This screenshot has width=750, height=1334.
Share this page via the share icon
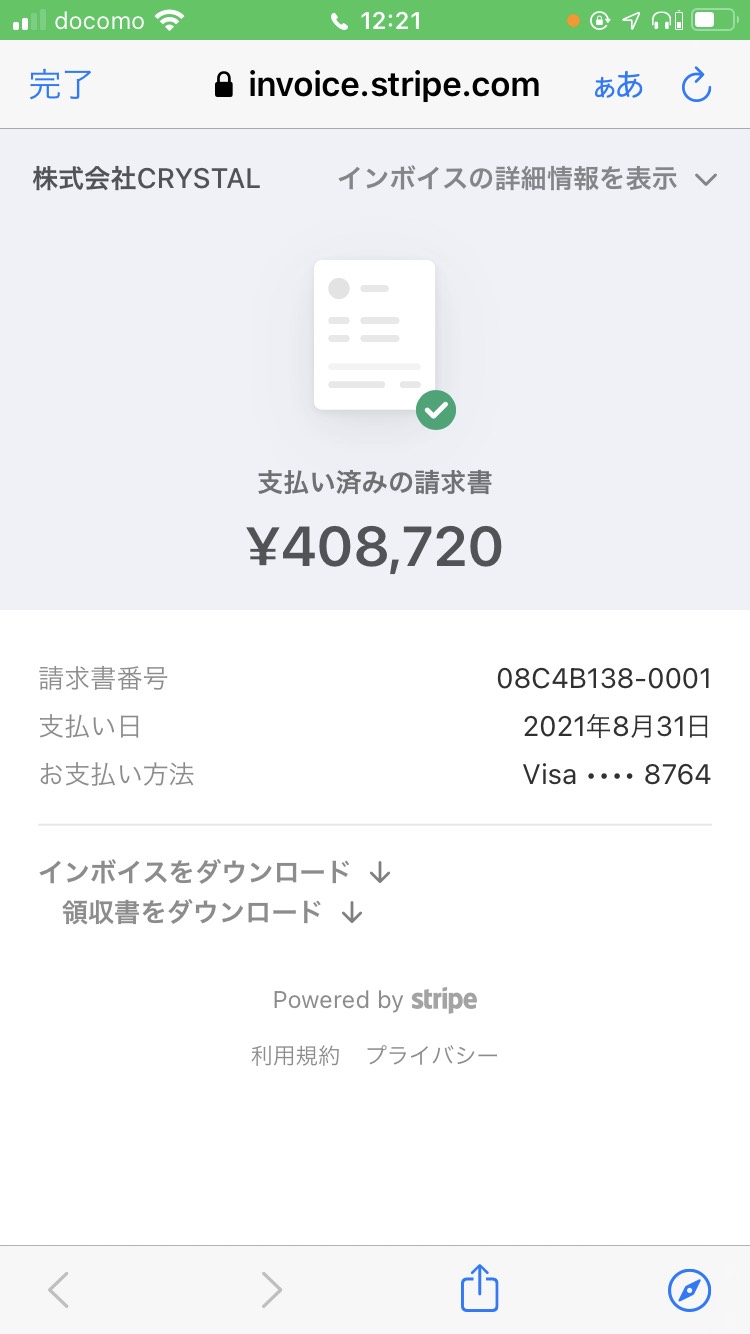(479, 1288)
